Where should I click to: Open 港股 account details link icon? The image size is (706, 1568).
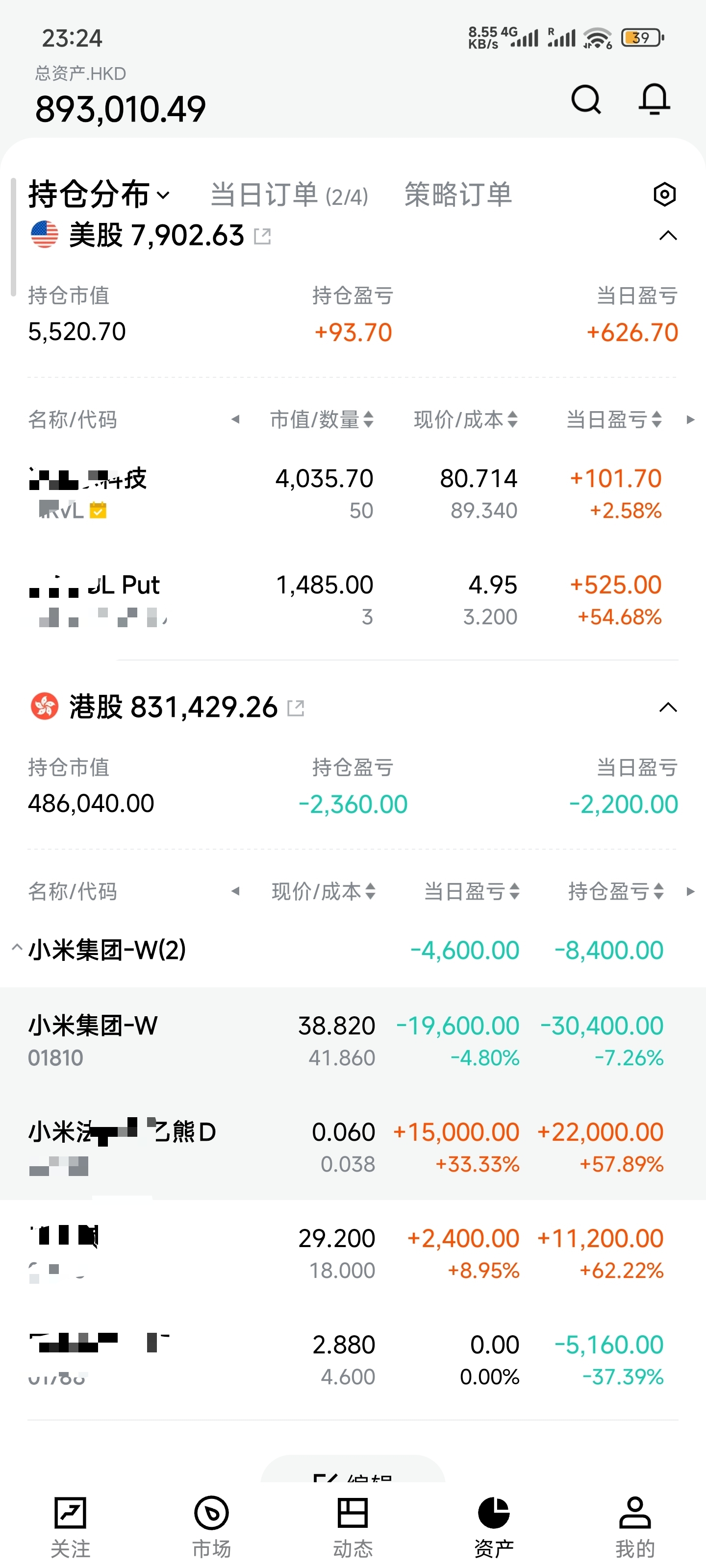pos(296,708)
